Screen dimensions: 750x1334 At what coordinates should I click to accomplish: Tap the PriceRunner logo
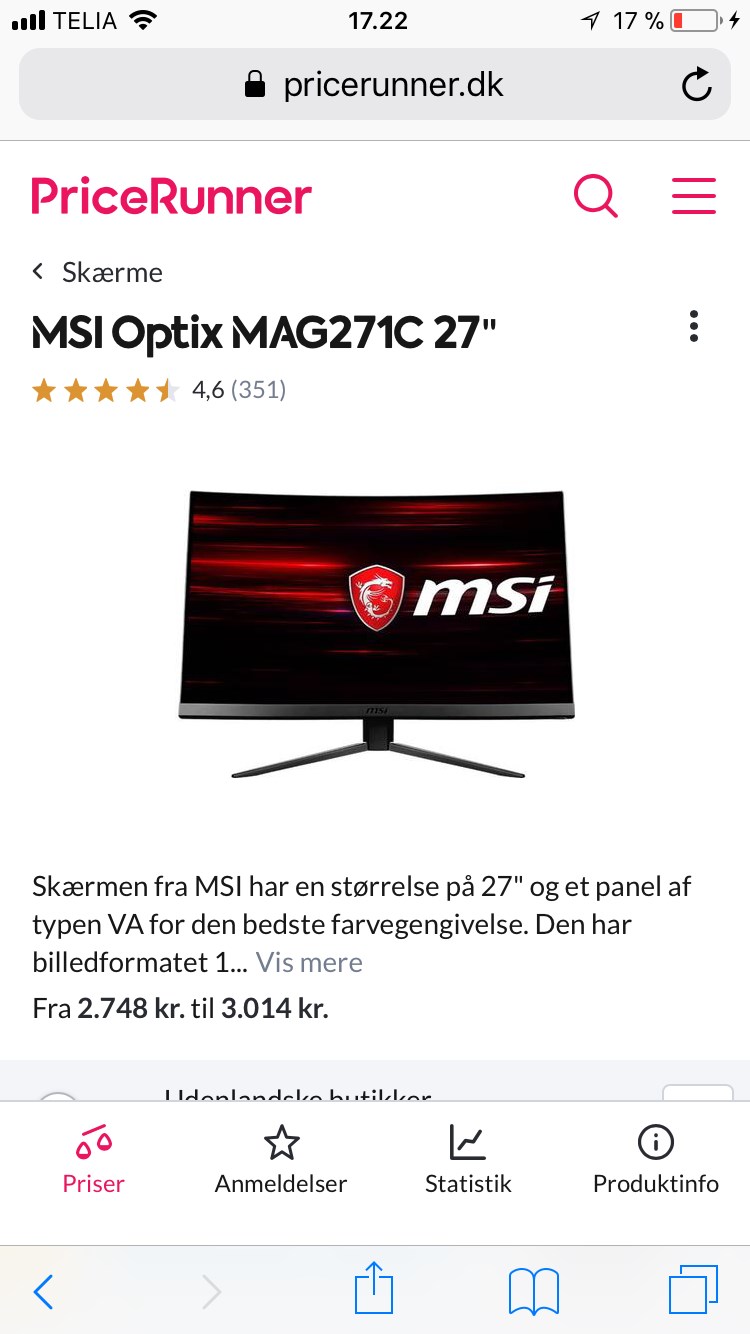click(171, 195)
